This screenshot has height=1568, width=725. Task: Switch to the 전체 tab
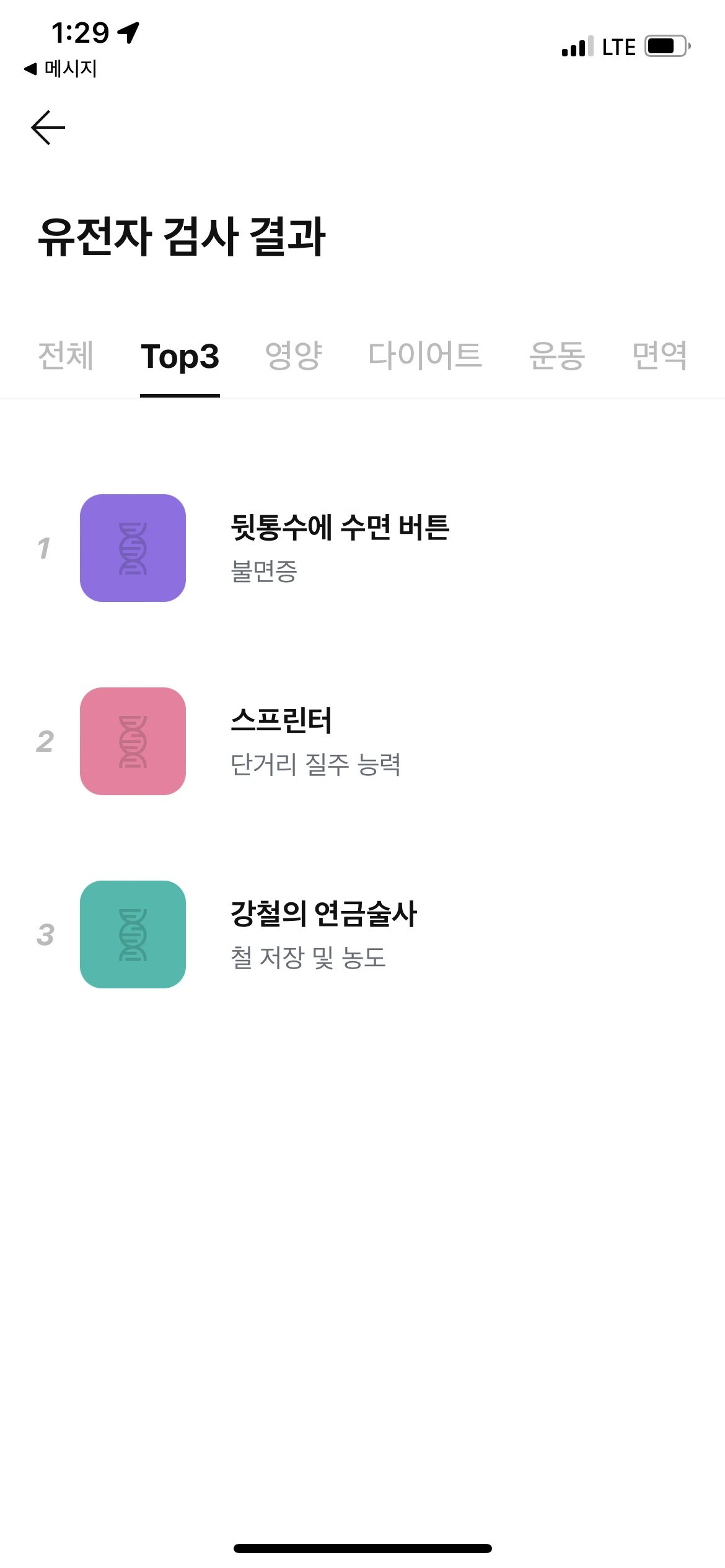66,356
